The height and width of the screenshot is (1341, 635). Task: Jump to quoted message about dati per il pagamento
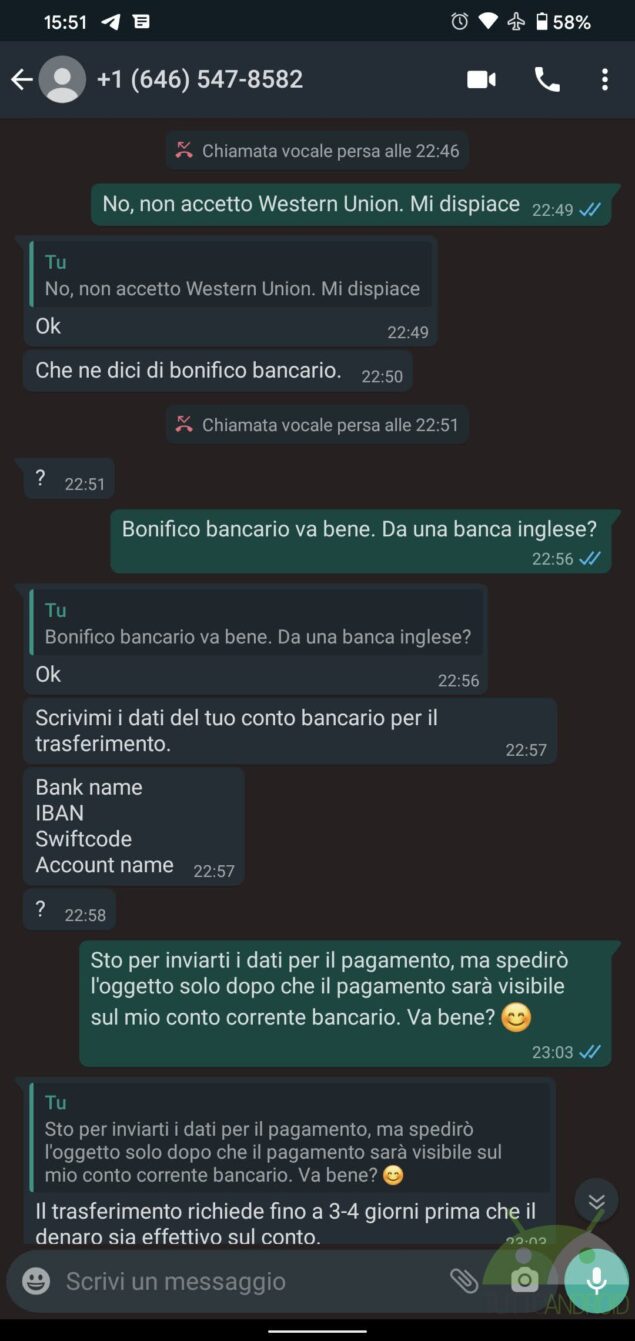pos(289,1139)
